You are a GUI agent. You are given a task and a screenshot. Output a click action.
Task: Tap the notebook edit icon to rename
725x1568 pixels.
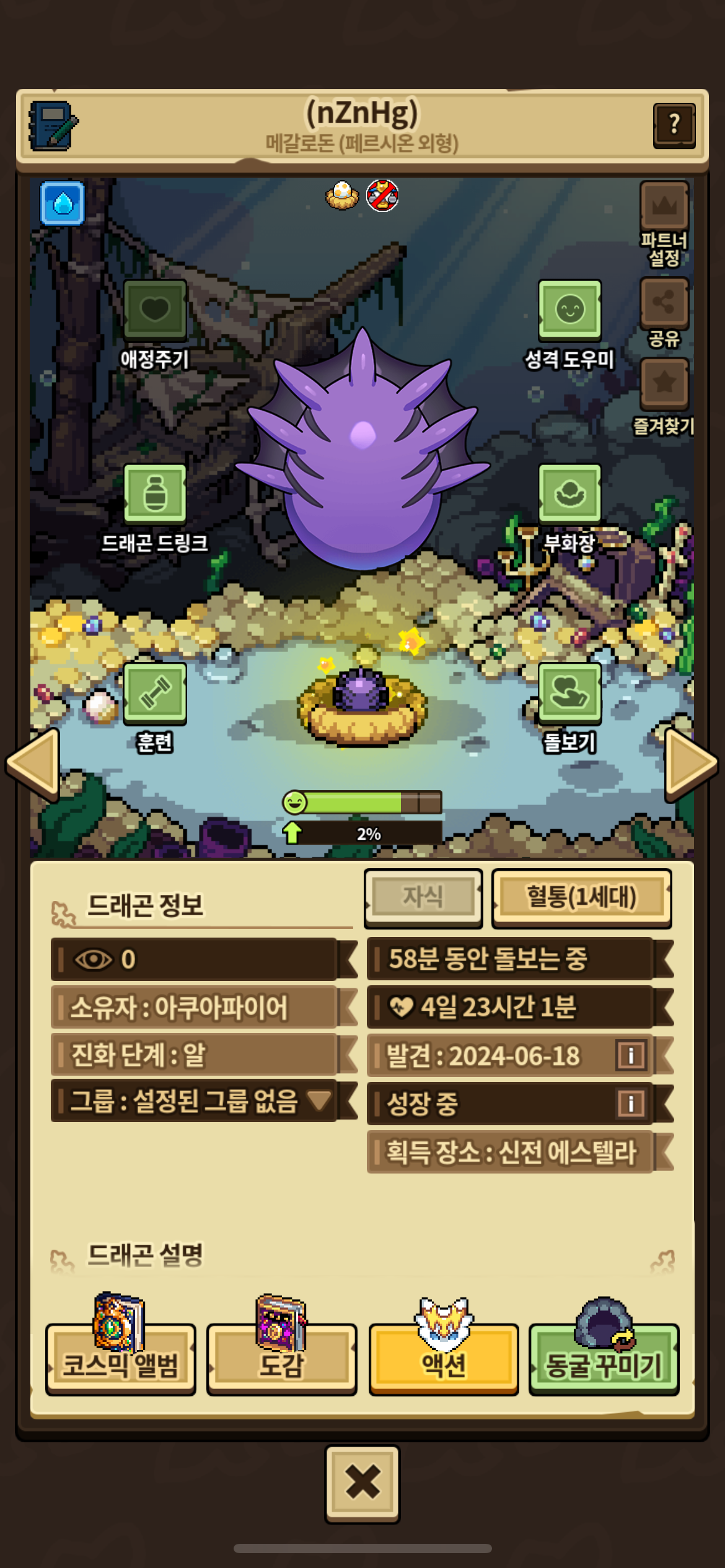(x=53, y=126)
